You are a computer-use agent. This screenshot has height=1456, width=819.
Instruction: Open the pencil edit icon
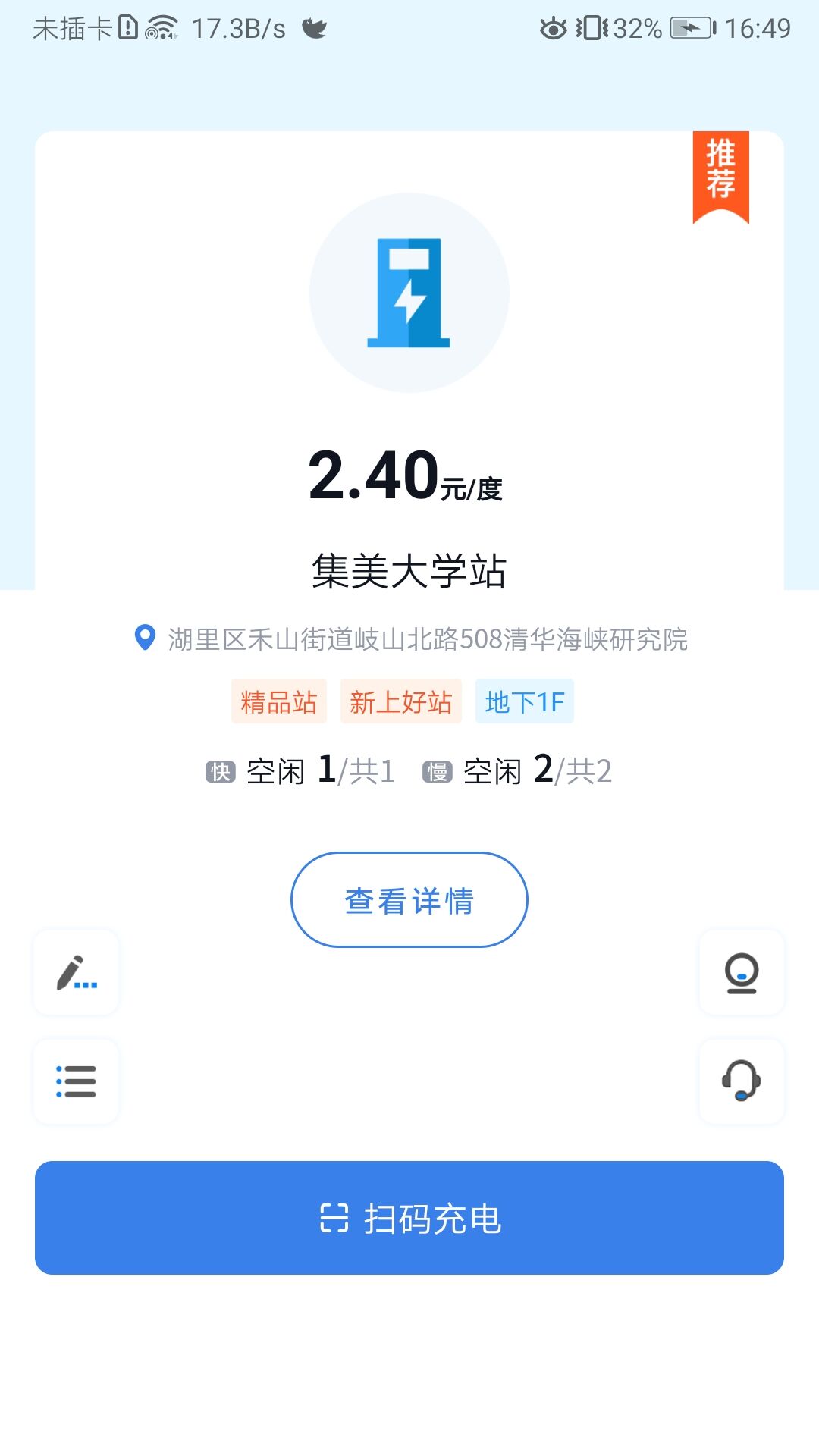click(77, 973)
